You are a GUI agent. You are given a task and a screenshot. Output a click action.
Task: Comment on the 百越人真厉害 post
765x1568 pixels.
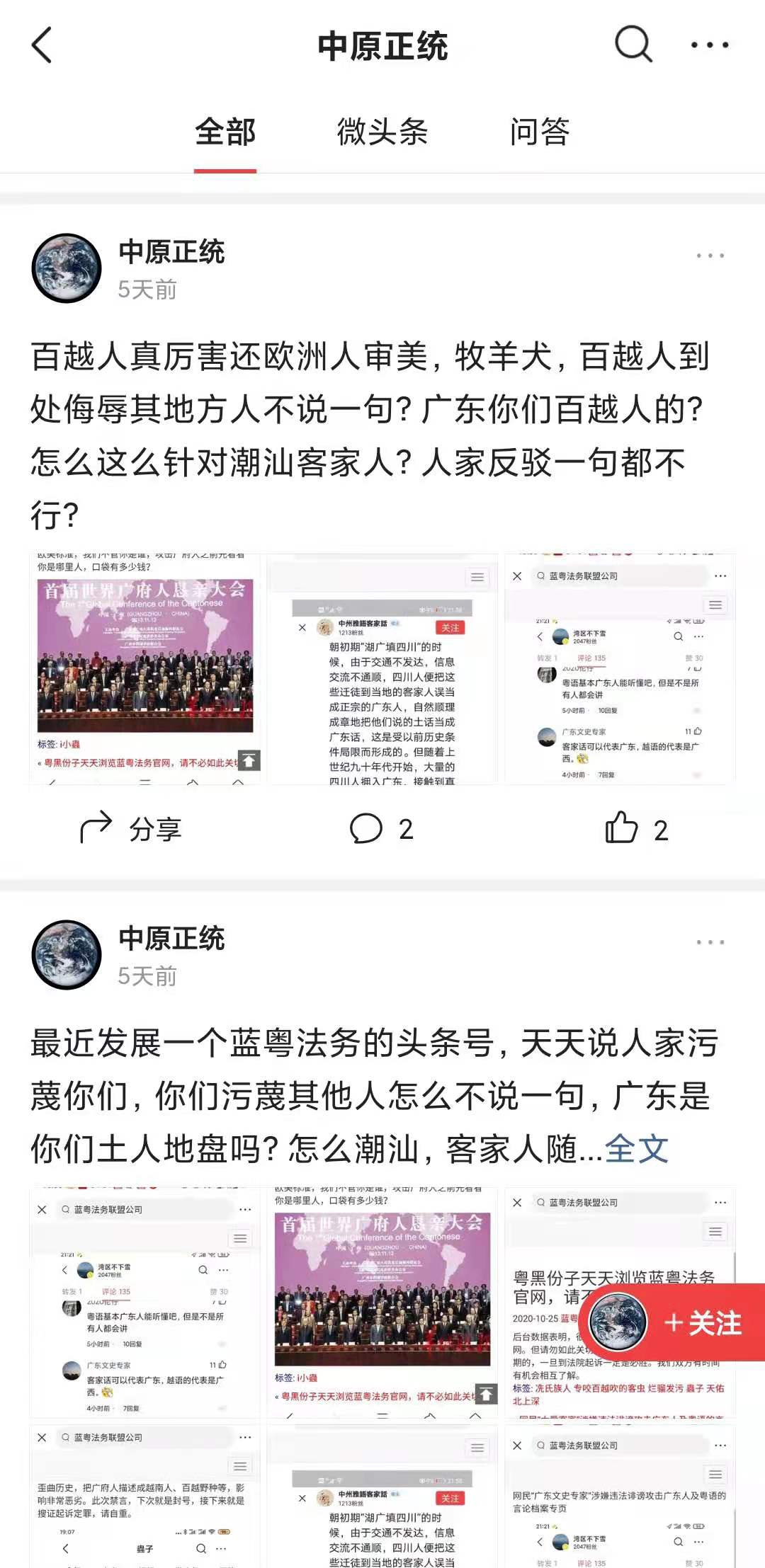tap(381, 829)
